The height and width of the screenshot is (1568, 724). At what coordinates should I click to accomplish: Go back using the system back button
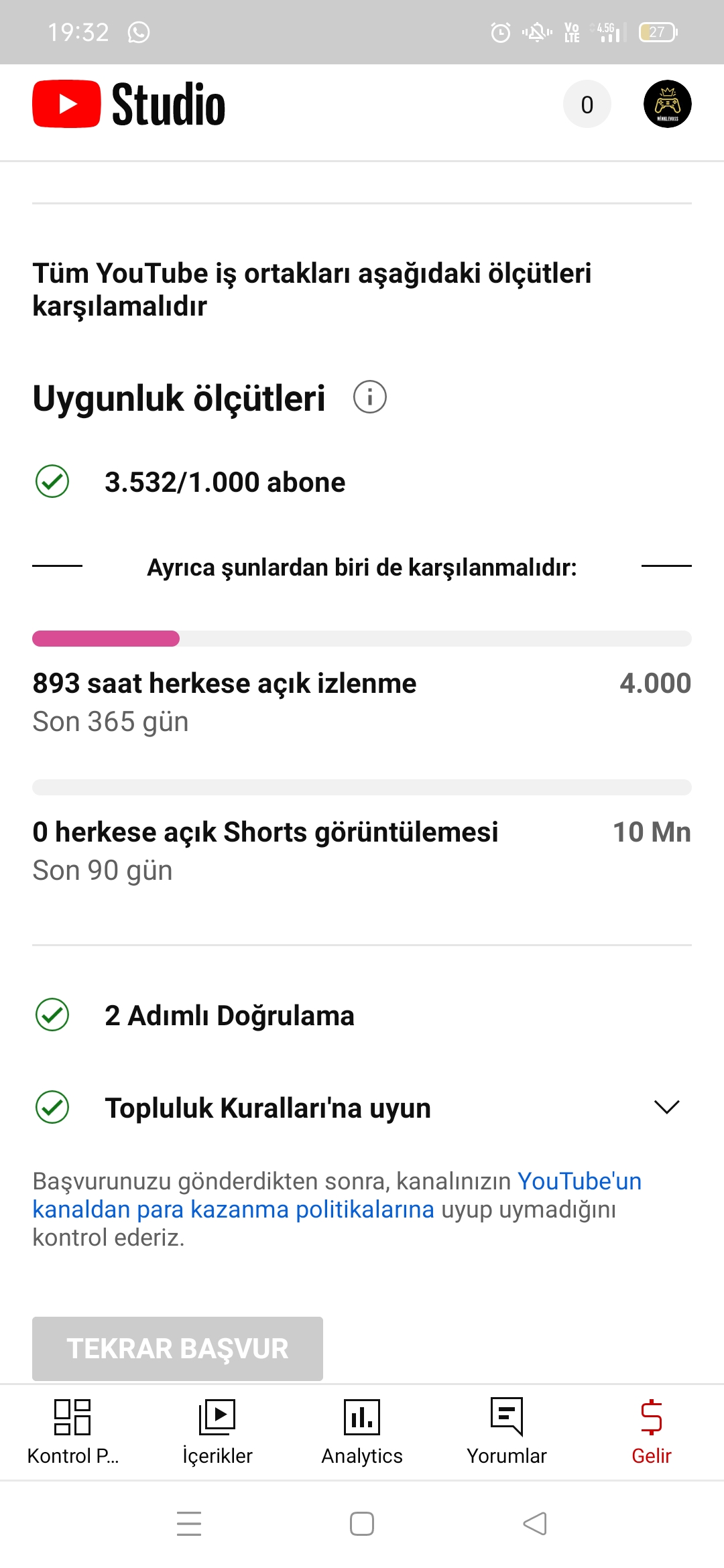[535, 1523]
